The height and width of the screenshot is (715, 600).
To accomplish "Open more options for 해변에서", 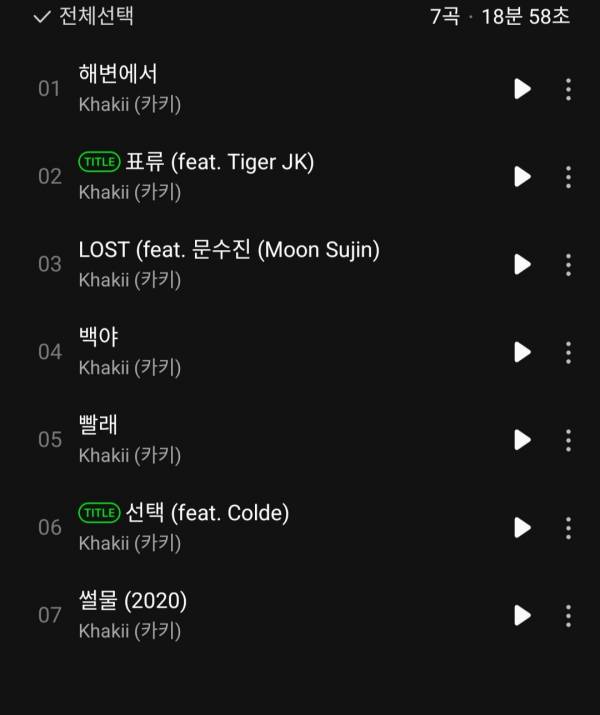I will (568, 89).
